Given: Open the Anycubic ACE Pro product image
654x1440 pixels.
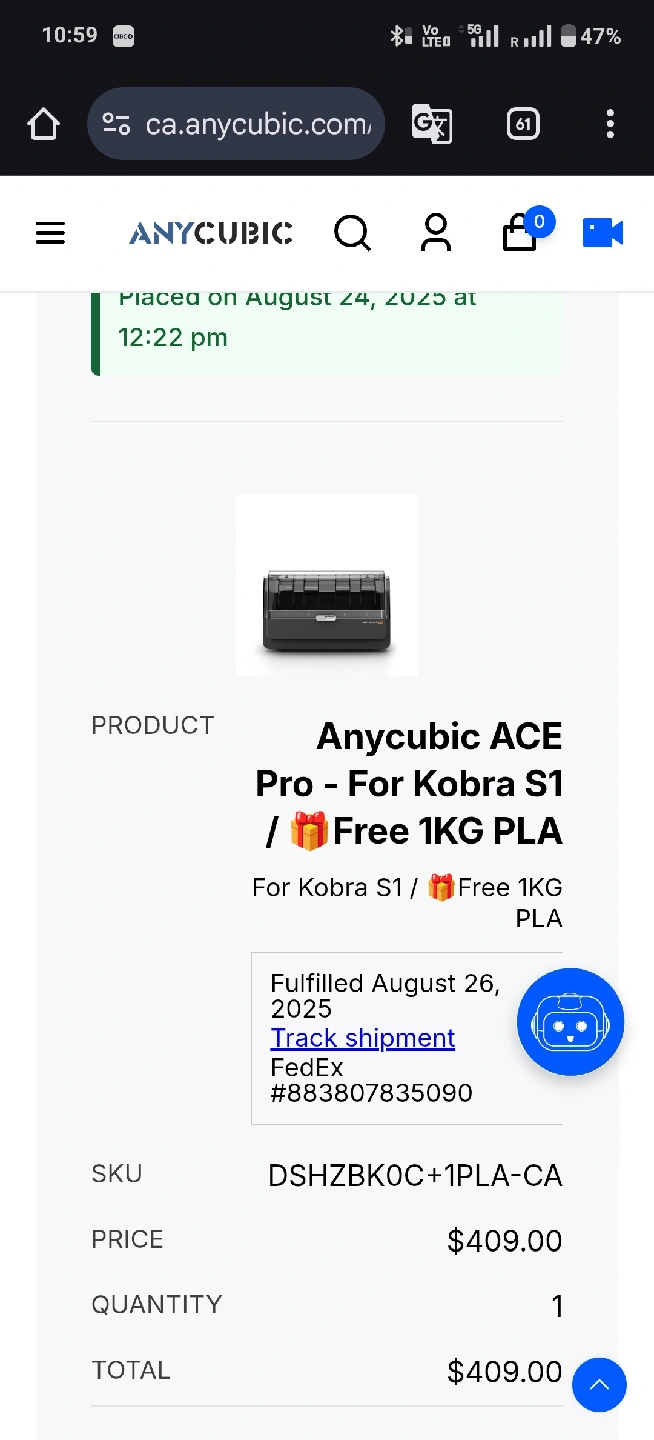Looking at the screenshot, I should point(326,586).
